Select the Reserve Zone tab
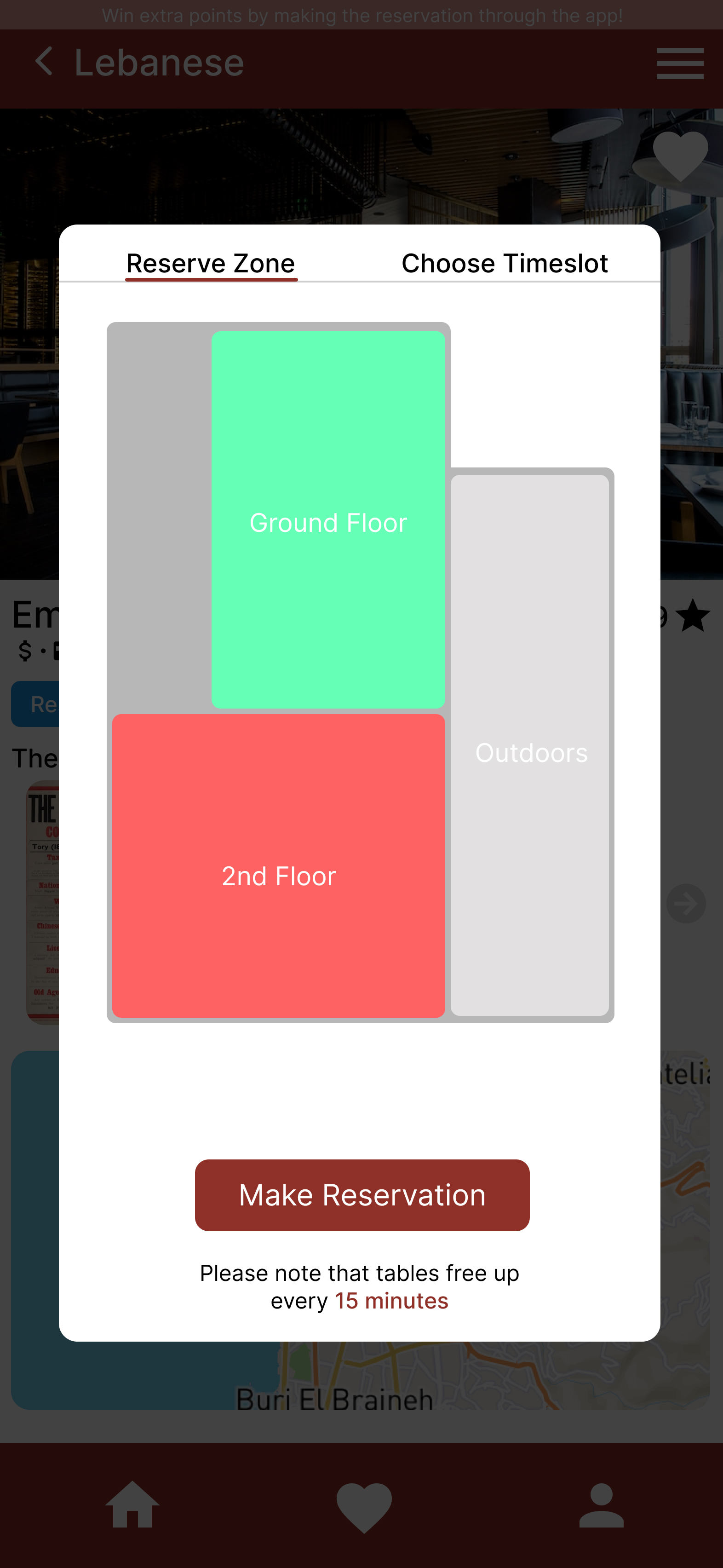 point(211,263)
